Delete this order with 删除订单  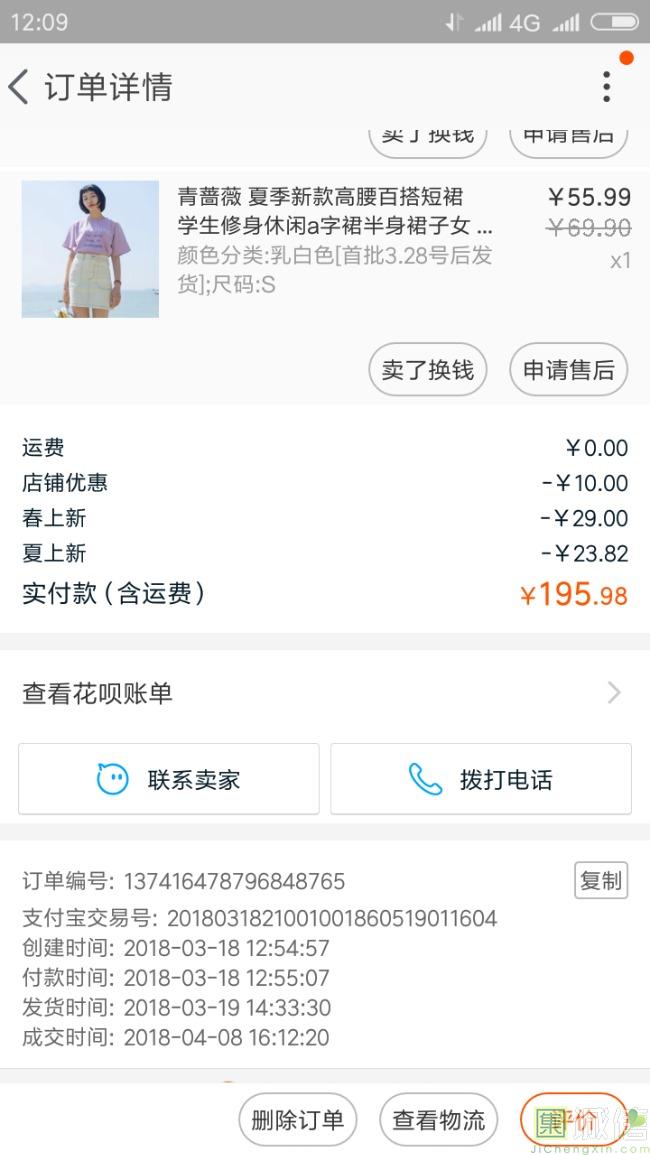297,1120
